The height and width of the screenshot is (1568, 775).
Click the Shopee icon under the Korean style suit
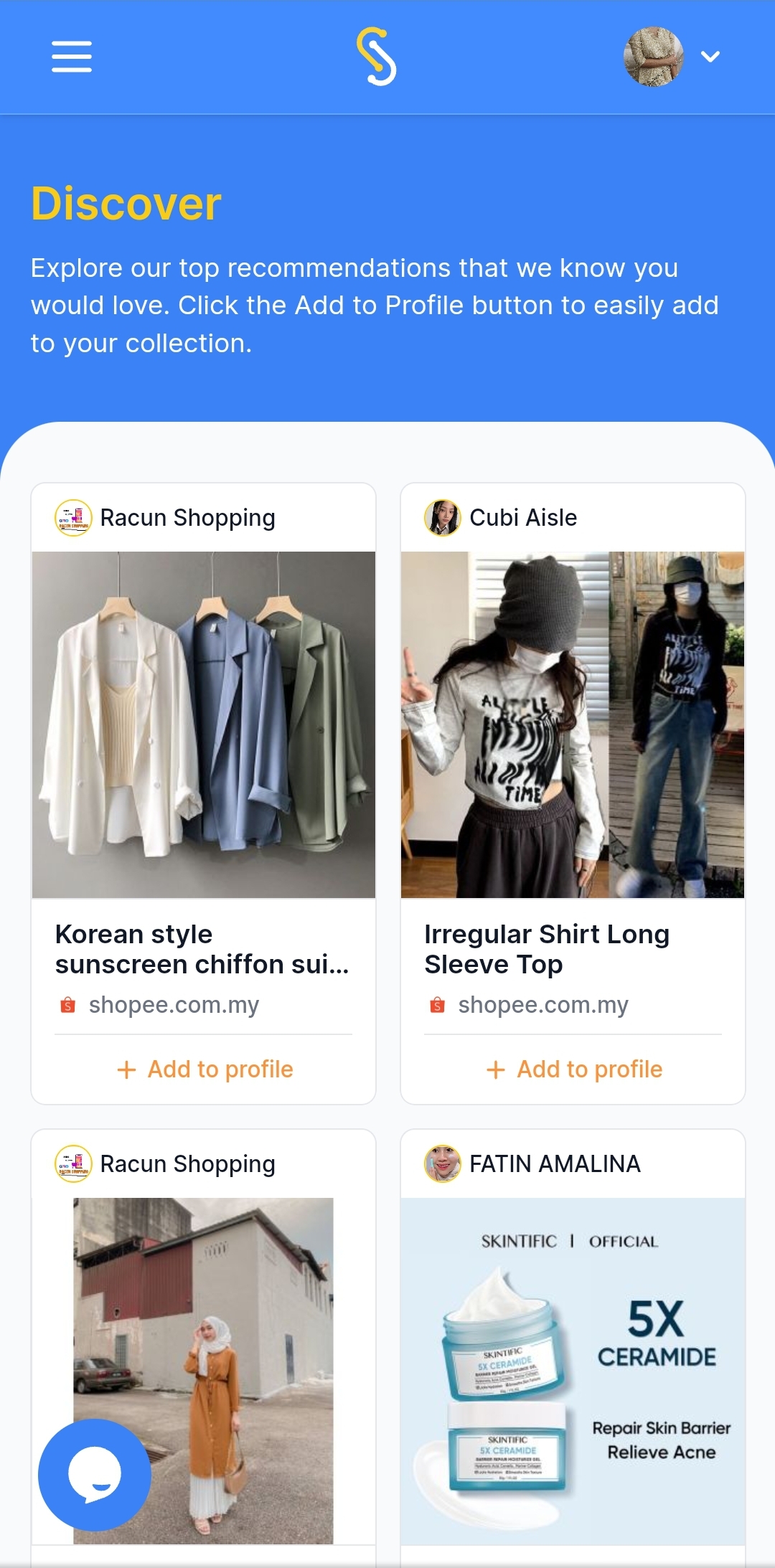tap(67, 1006)
